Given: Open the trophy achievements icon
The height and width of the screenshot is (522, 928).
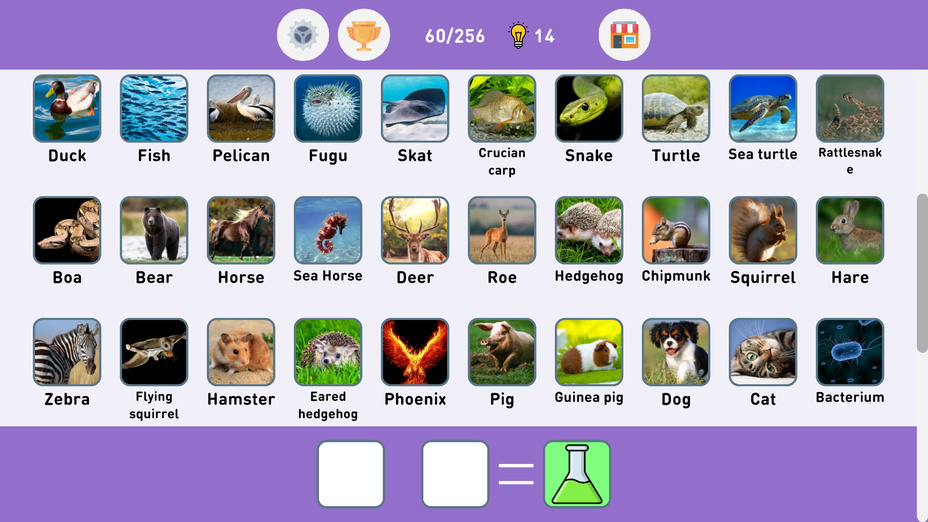Looking at the screenshot, I should [364, 36].
